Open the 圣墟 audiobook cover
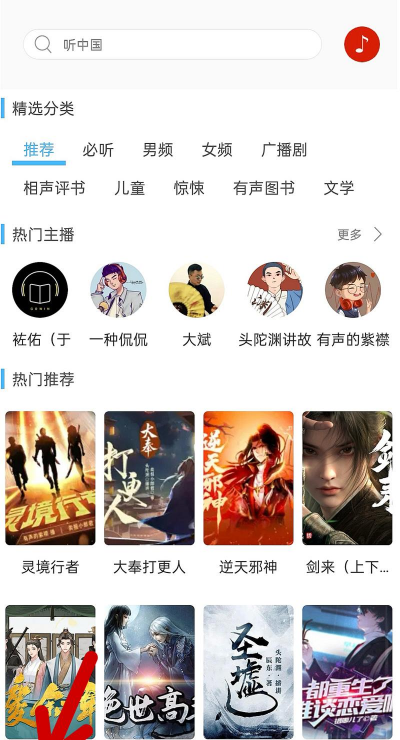Image resolution: width=400 pixels, height=740 pixels. click(248, 672)
